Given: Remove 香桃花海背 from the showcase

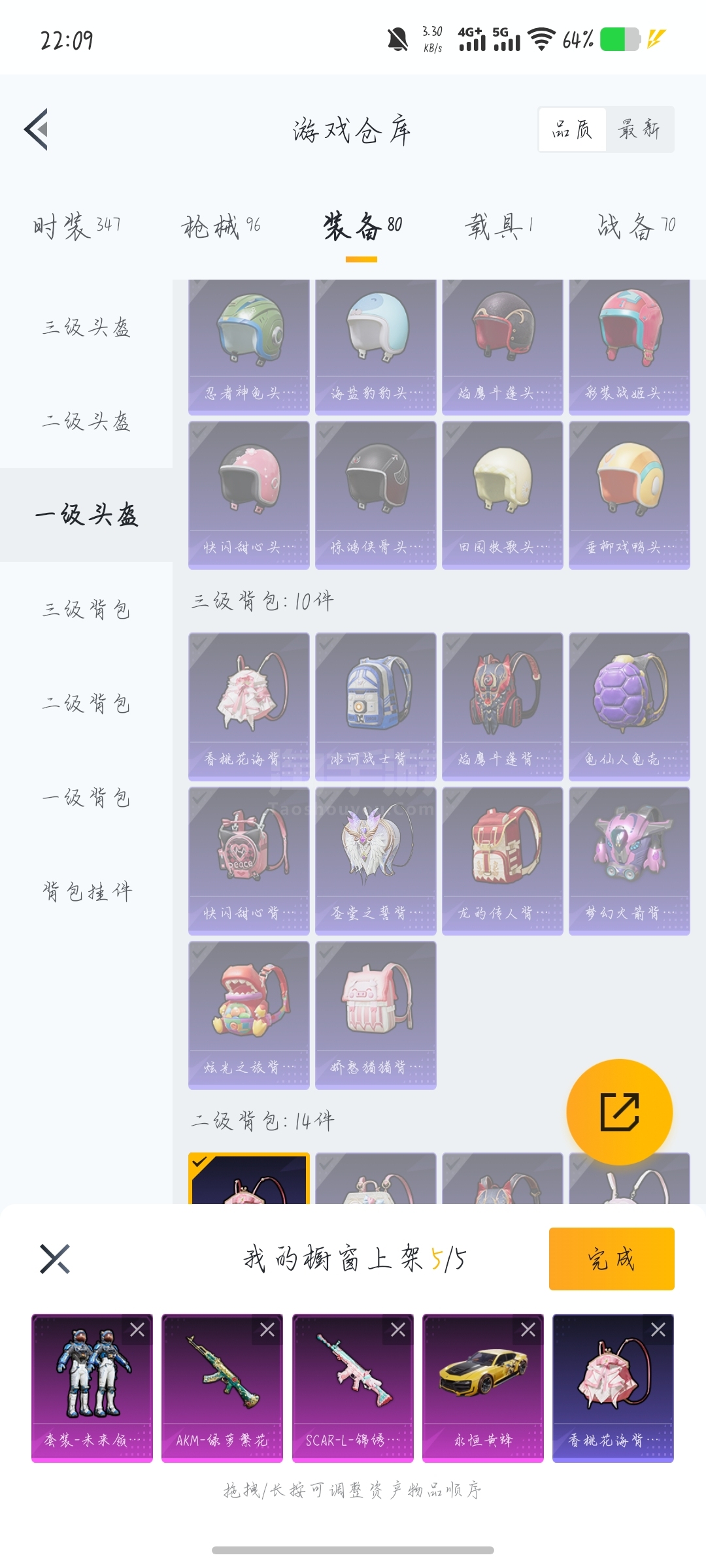Looking at the screenshot, I should pyautogui.click(x=658, y=1330).
